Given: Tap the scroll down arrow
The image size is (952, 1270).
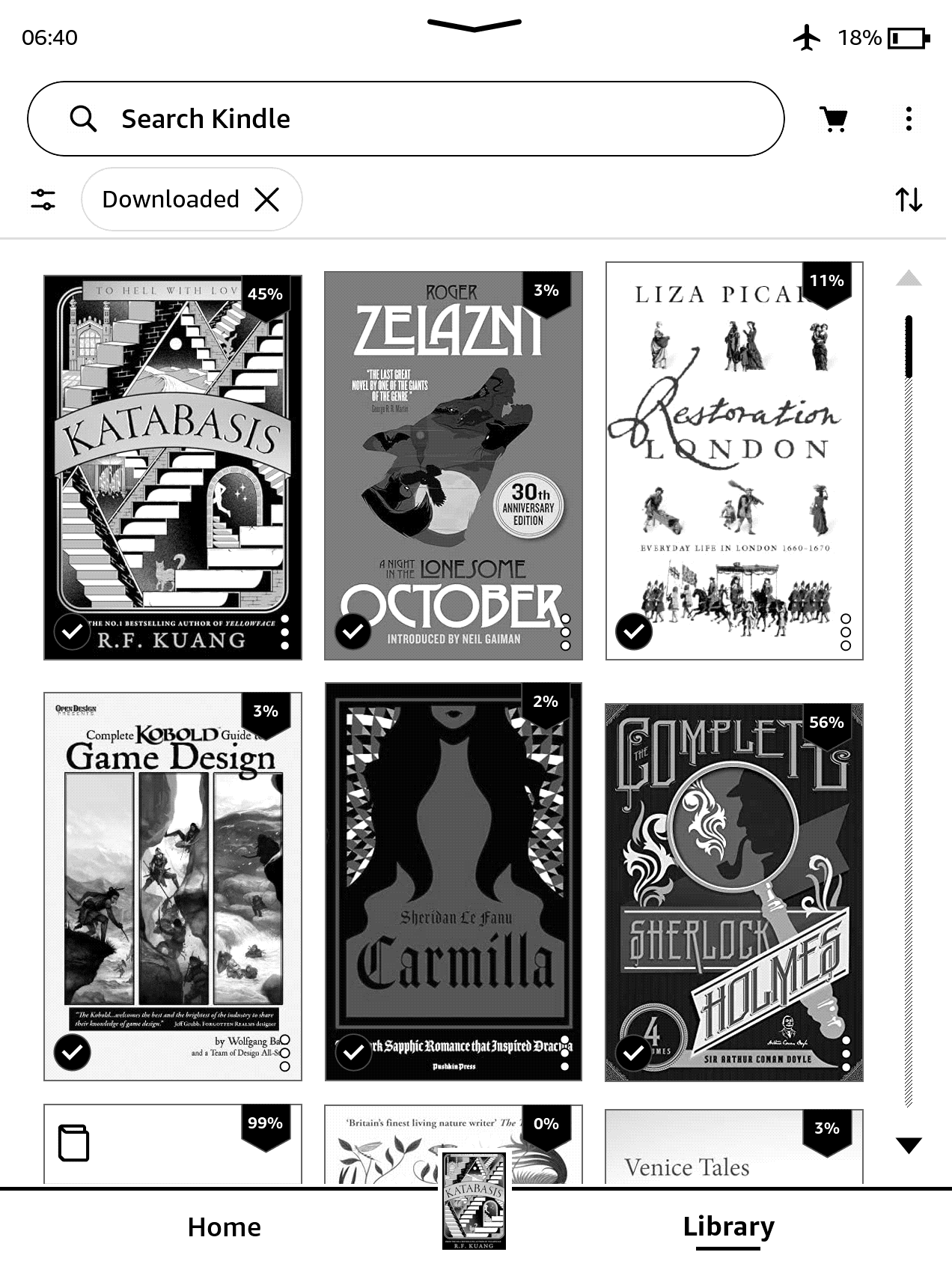Looking at the screenshot, I should tap(908, 1145).
